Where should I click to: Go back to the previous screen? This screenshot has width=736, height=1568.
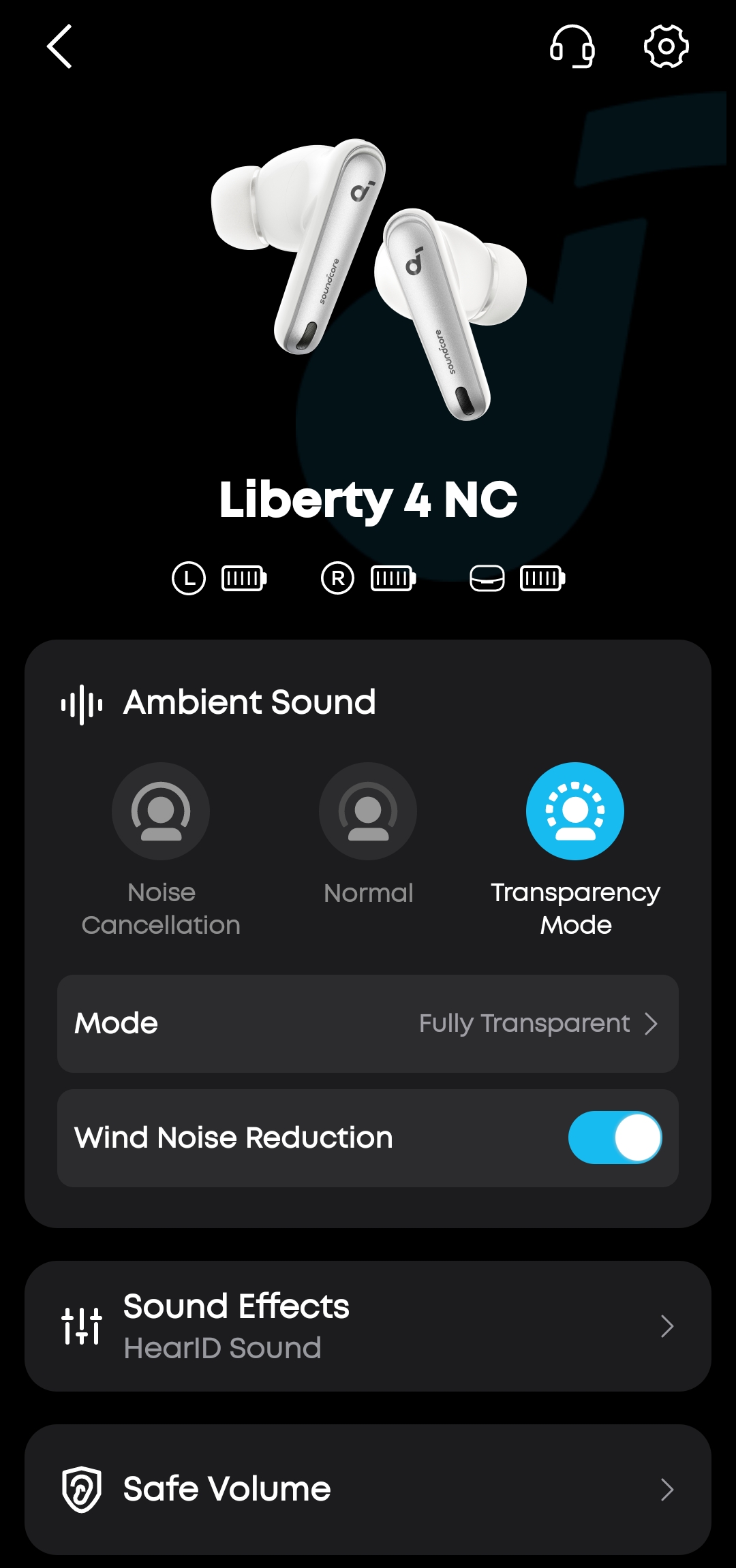(60, 46)
